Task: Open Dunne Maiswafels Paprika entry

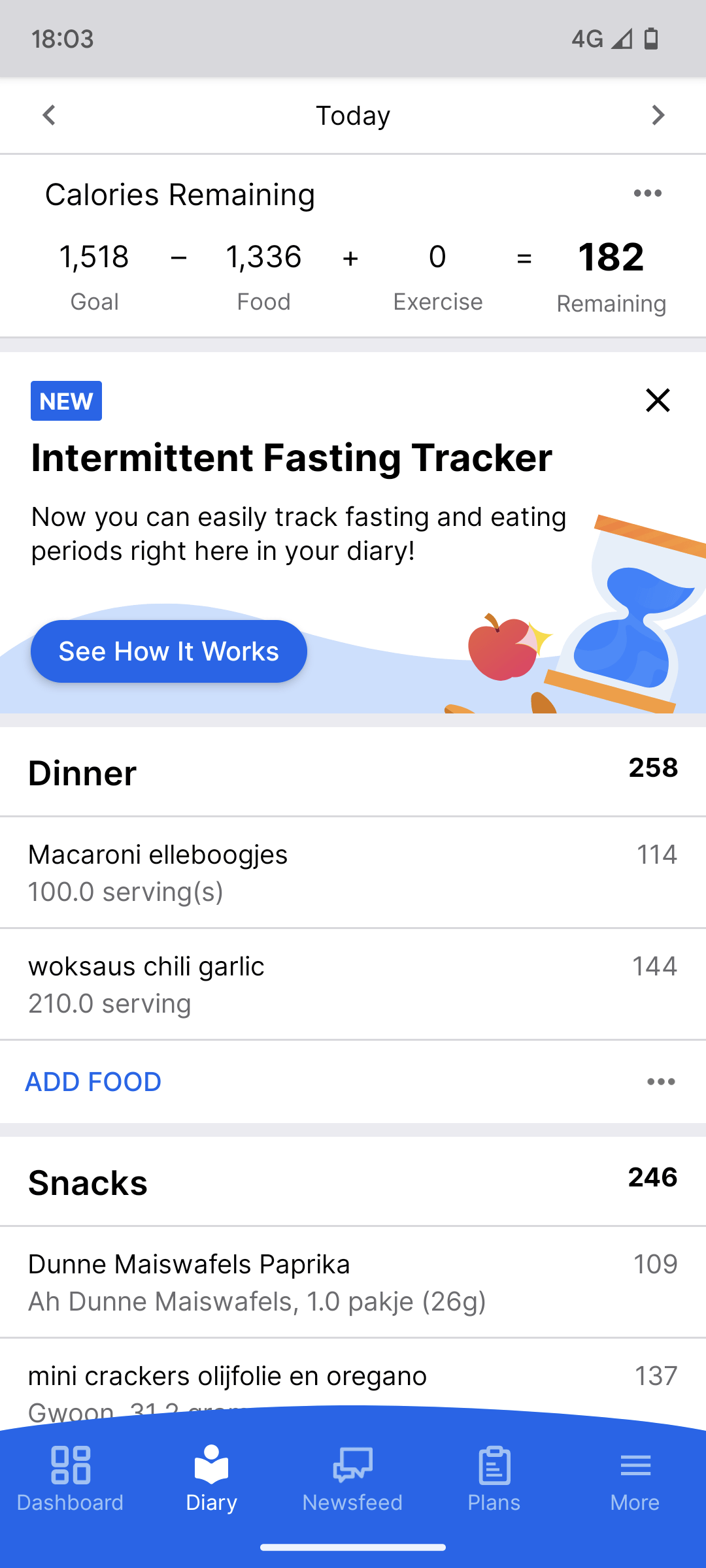Action: click(353, 1282)
